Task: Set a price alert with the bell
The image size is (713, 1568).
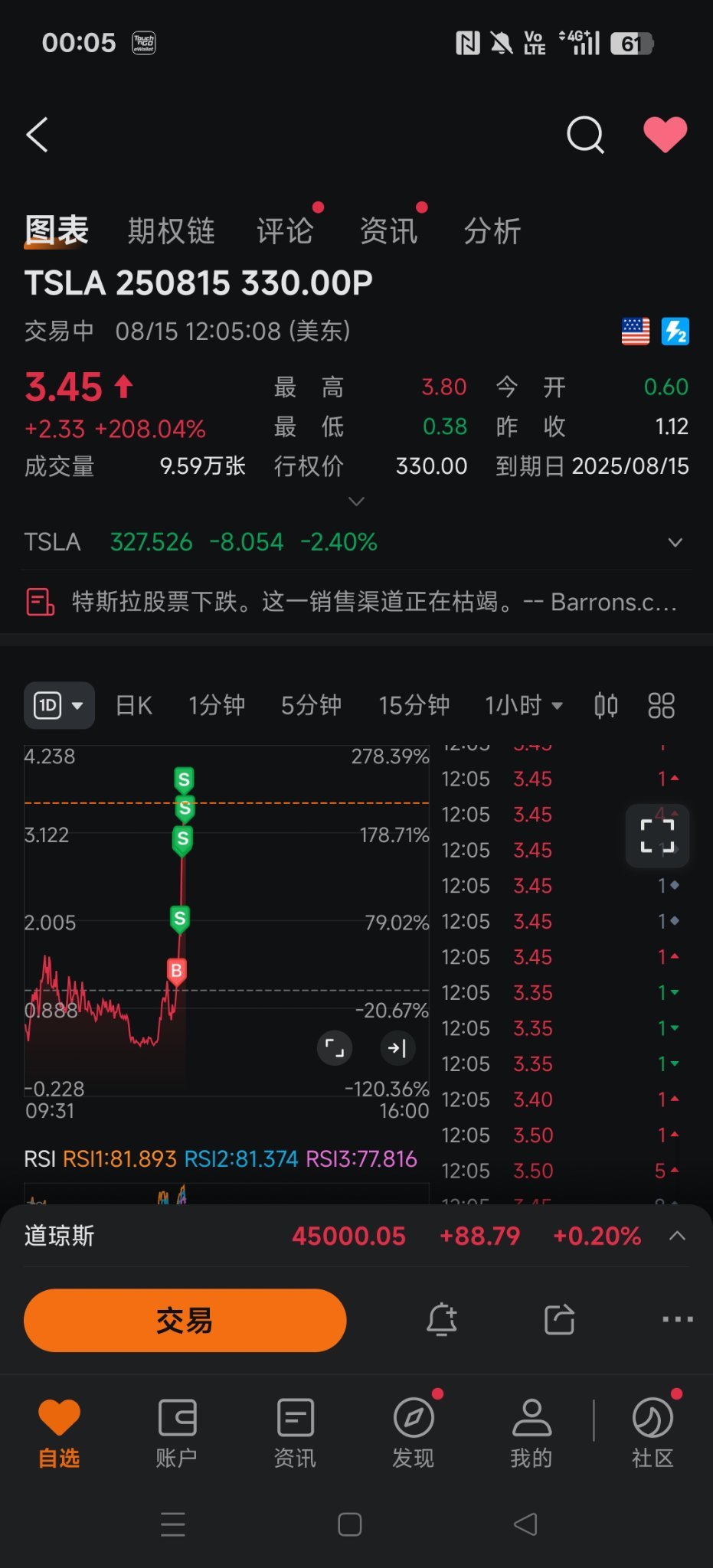Action: tap(442, 1319)
